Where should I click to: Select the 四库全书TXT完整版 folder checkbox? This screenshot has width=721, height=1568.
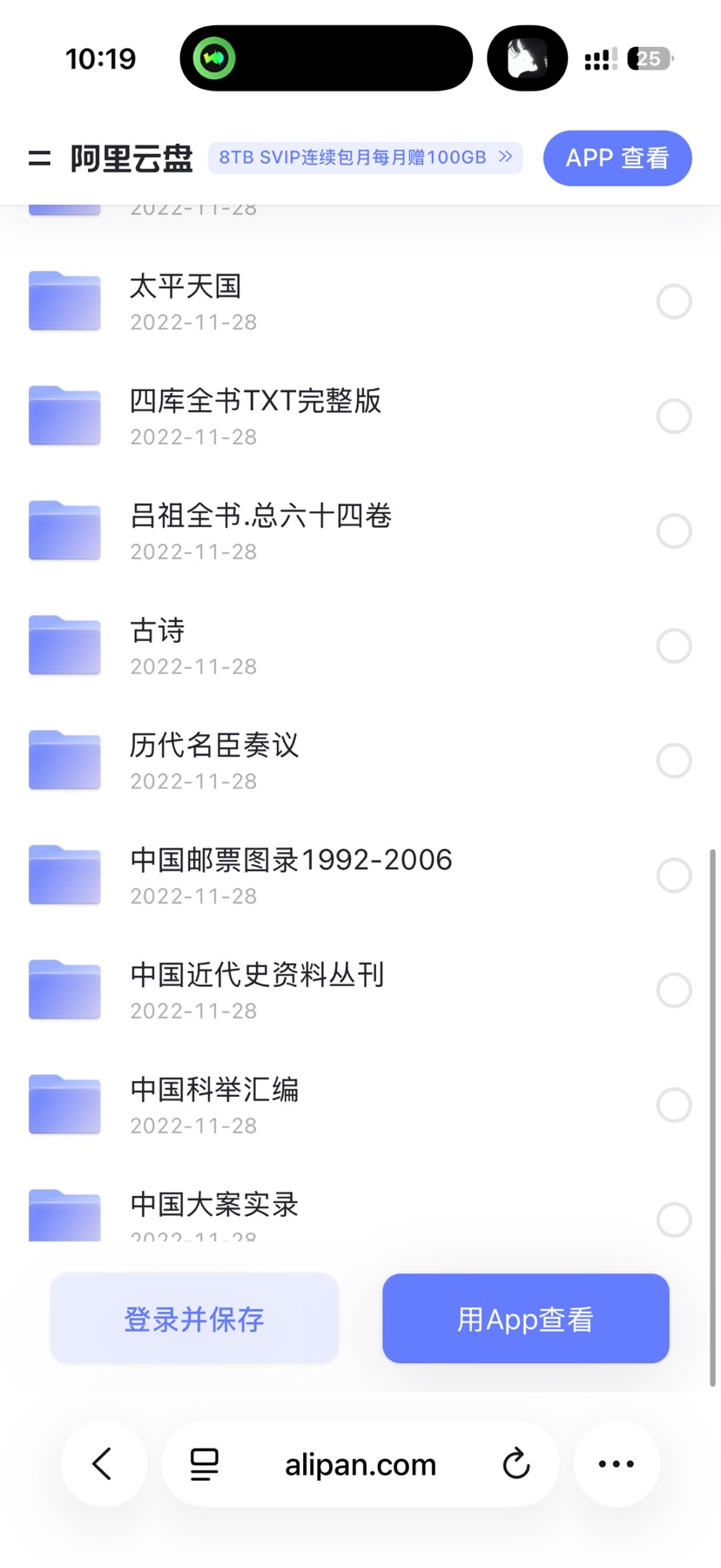(x=674, y=416)
